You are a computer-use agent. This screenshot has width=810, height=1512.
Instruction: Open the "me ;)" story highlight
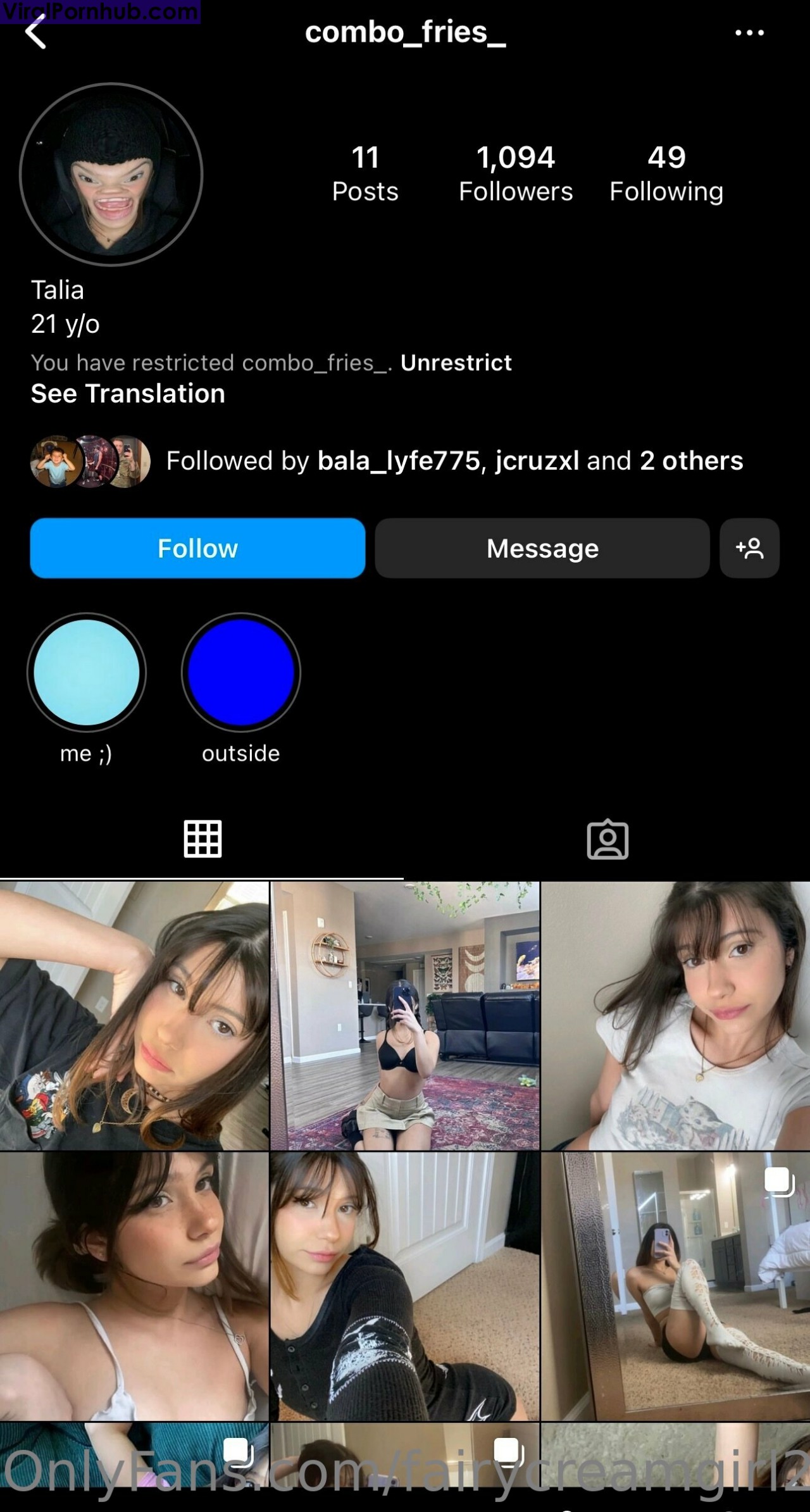click(87, 672)
